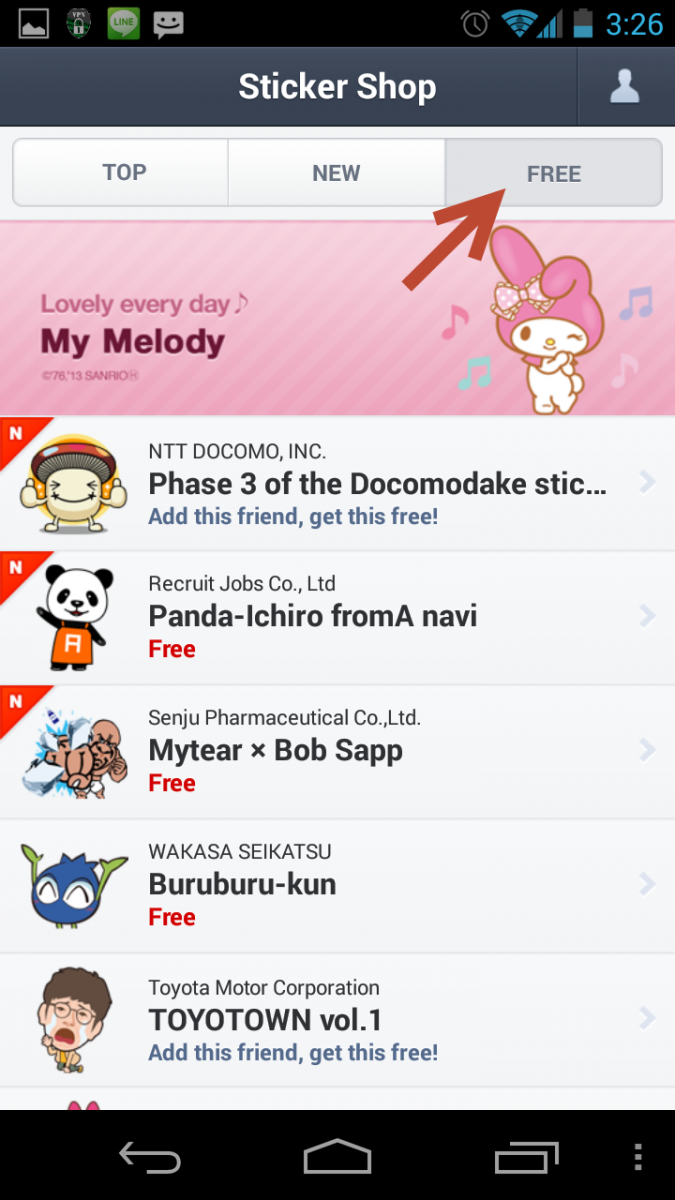This screenshot has width=675, height=1200.
Task: Tap the system back button
Action: tap(150, 1158)
